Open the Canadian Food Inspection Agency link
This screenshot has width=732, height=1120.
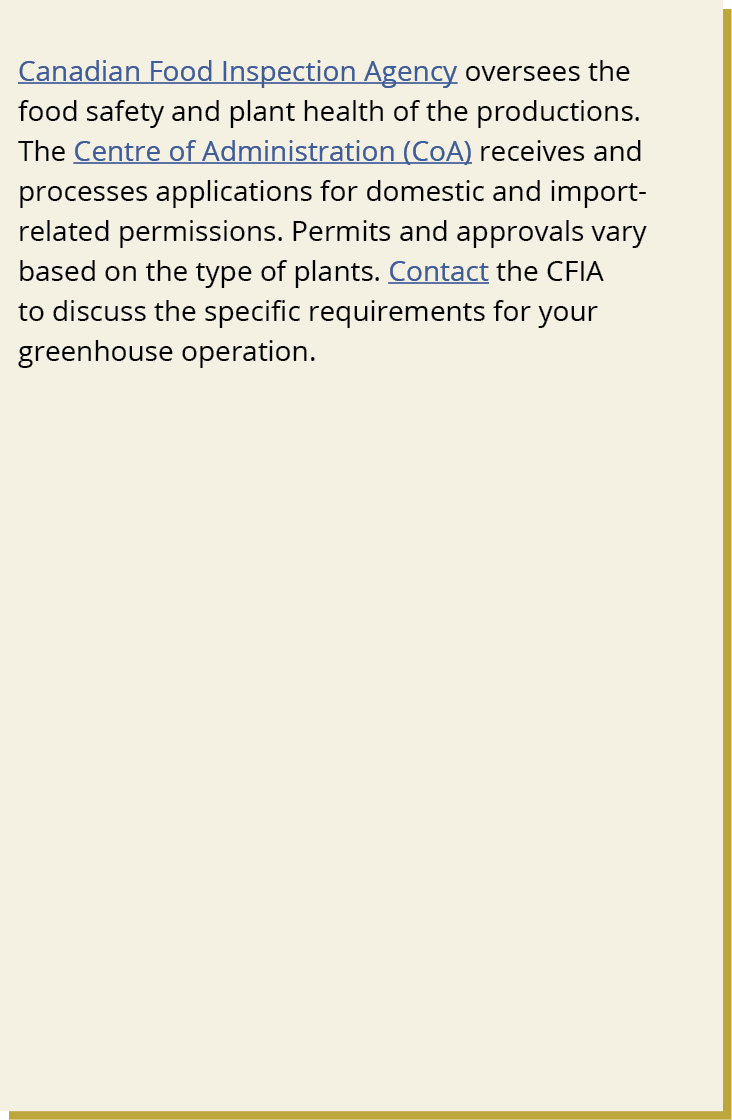[x=237, y=72]
